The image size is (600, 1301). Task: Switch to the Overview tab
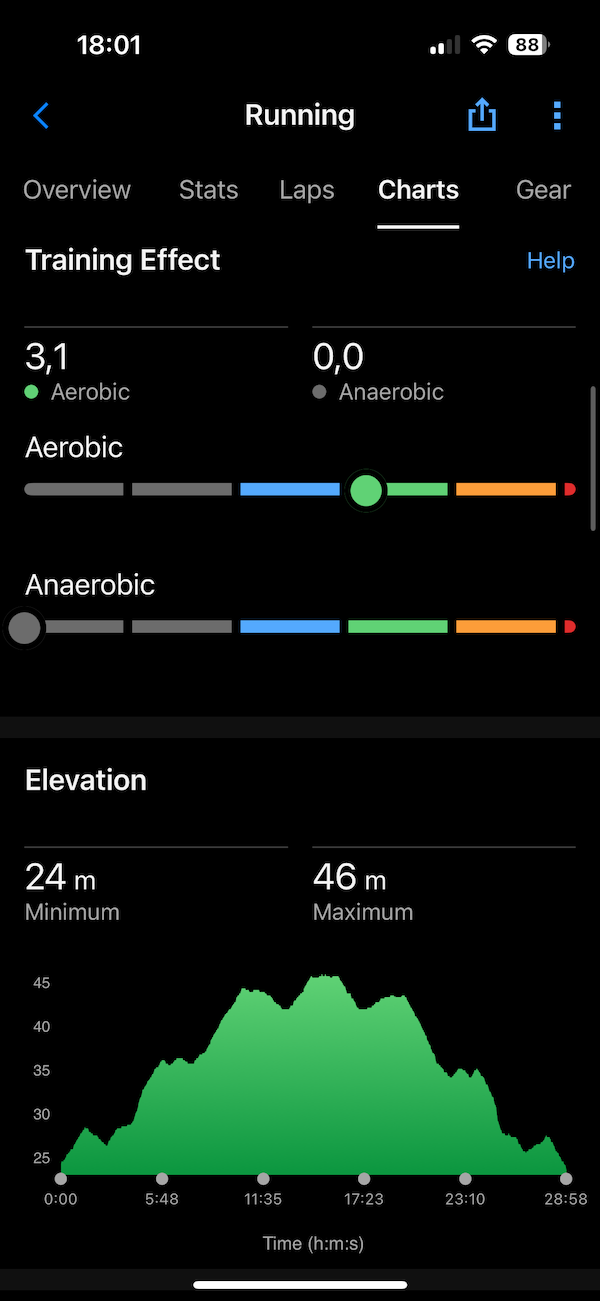[77, 190]
